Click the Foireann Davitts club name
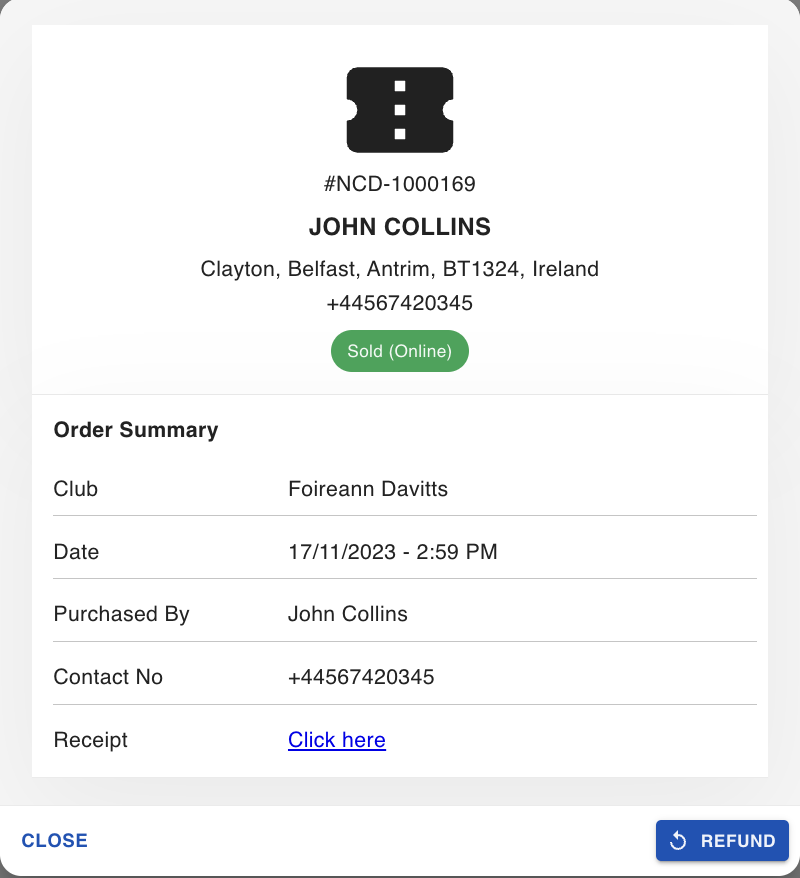Image resolution: width=800 pixels, height=878 pixels. (368, 489)
